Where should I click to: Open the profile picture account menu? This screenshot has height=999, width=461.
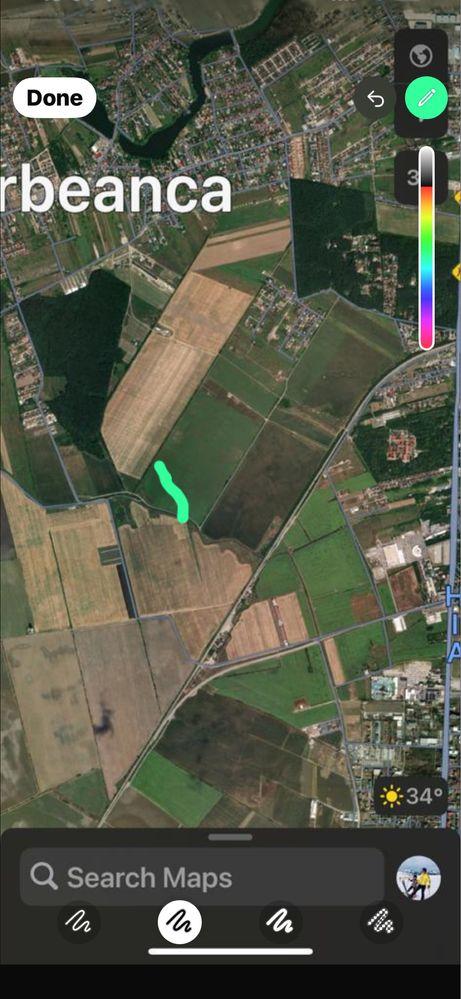tap(418, 877)
